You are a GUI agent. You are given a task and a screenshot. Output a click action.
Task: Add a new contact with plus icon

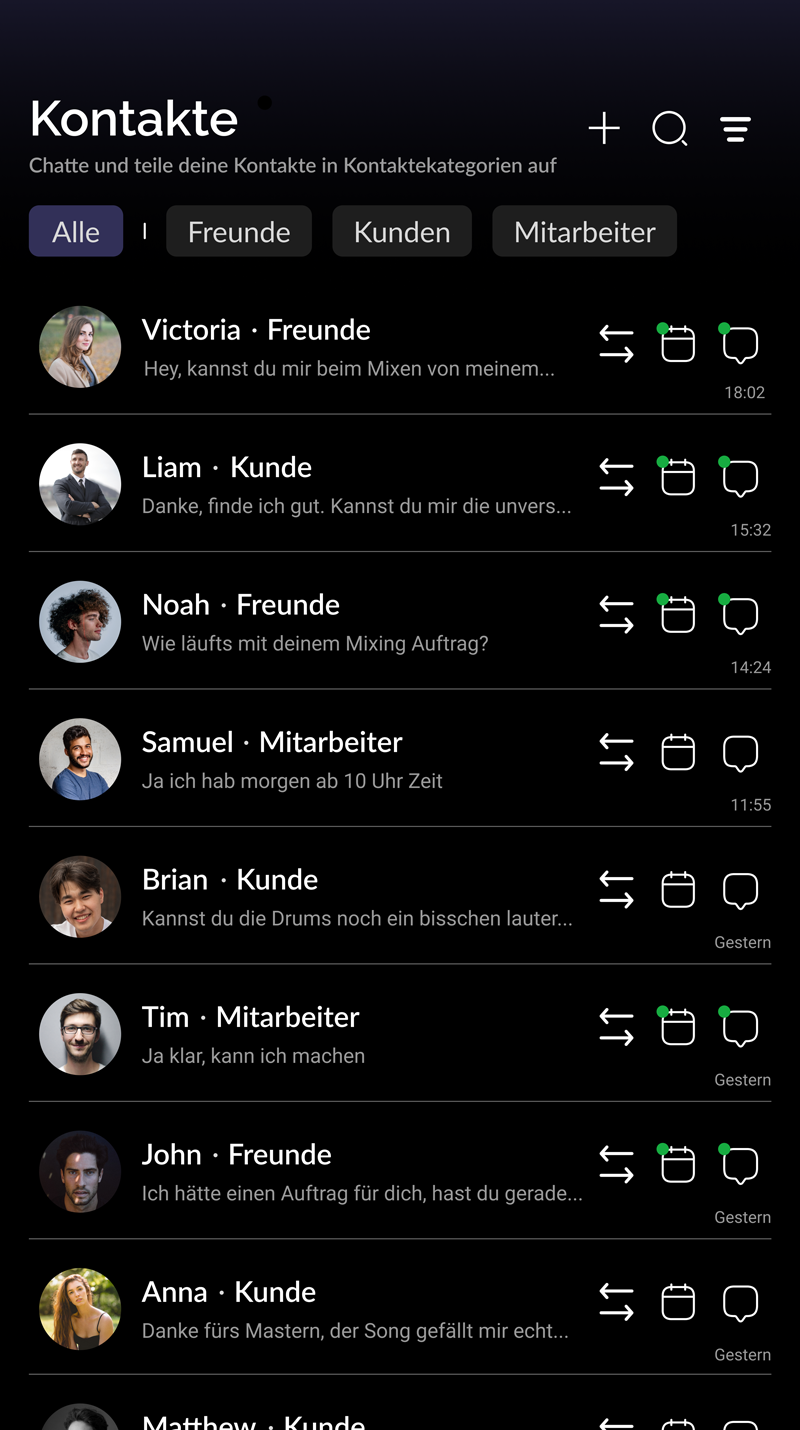coord(604,129)
